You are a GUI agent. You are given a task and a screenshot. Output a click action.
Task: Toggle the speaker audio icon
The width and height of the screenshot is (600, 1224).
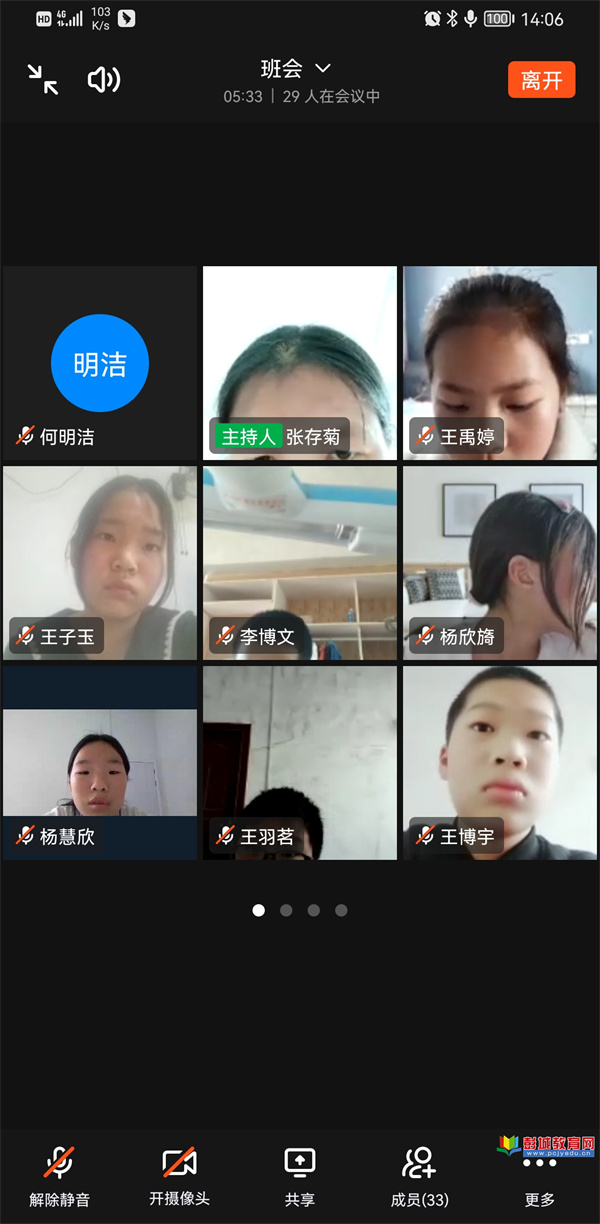click(104, 80)
